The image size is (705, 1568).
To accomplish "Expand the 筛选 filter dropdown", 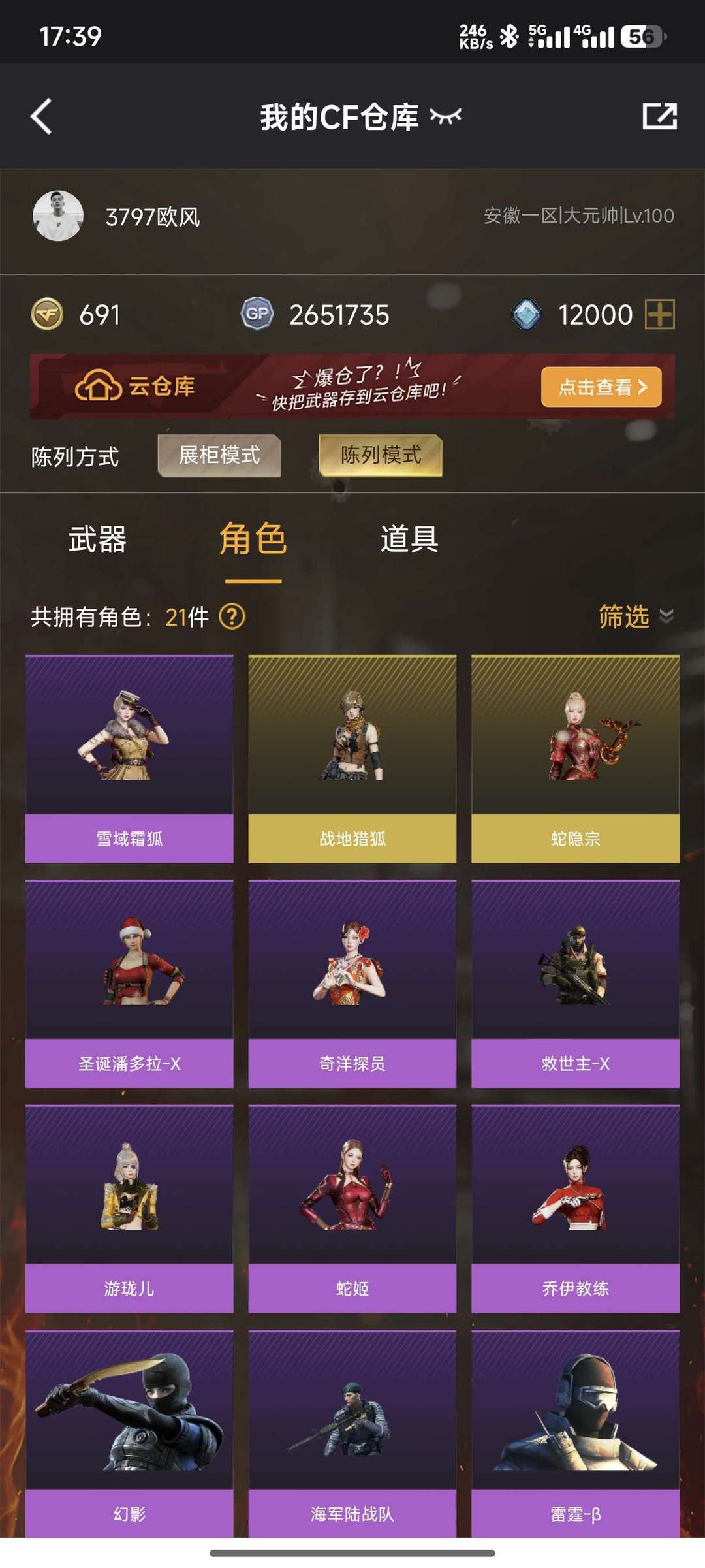I will click(x=636, y=616).
